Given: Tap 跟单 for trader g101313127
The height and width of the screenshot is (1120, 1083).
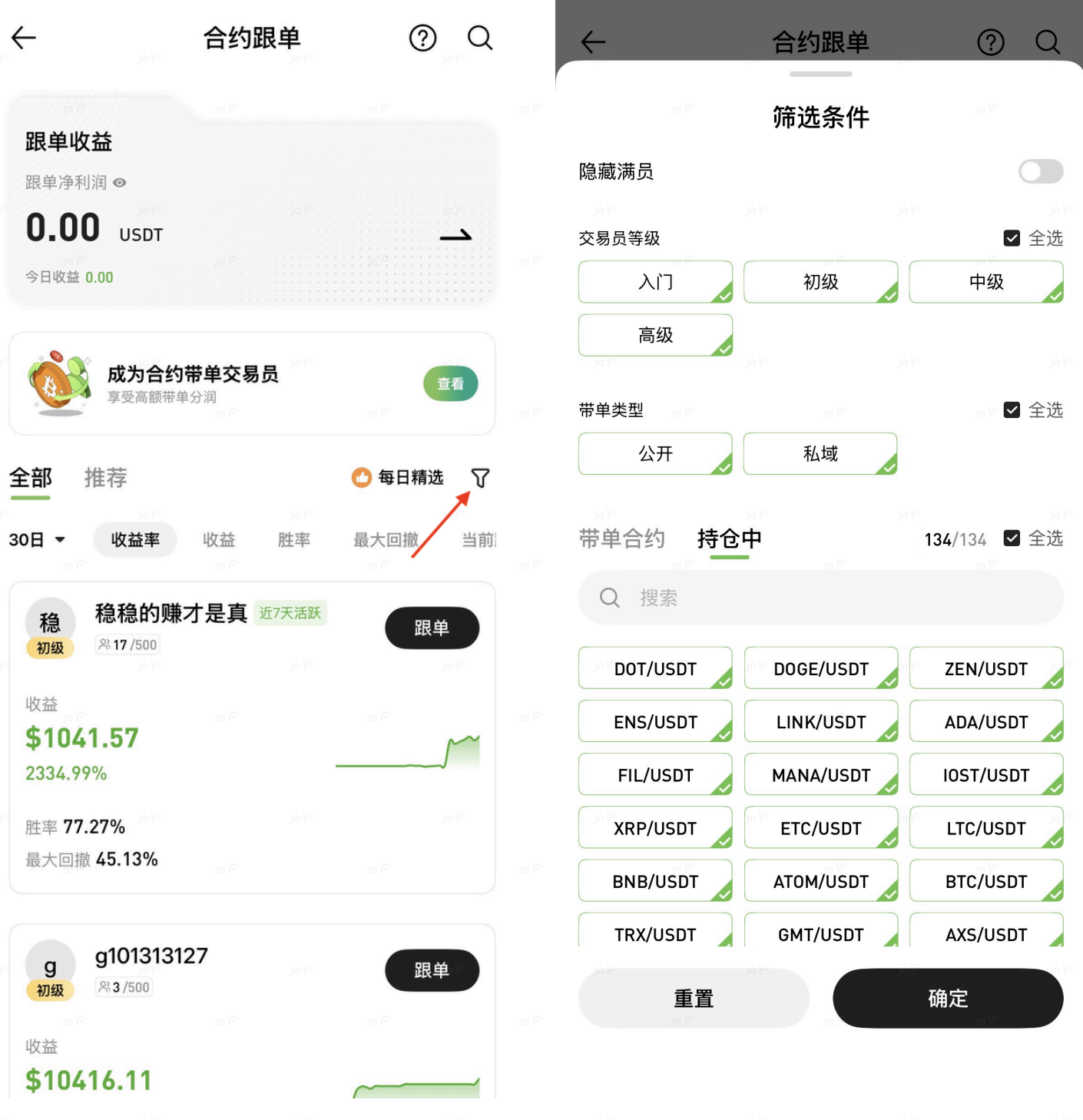Looking at the screenshot, I should click(432, 970).
